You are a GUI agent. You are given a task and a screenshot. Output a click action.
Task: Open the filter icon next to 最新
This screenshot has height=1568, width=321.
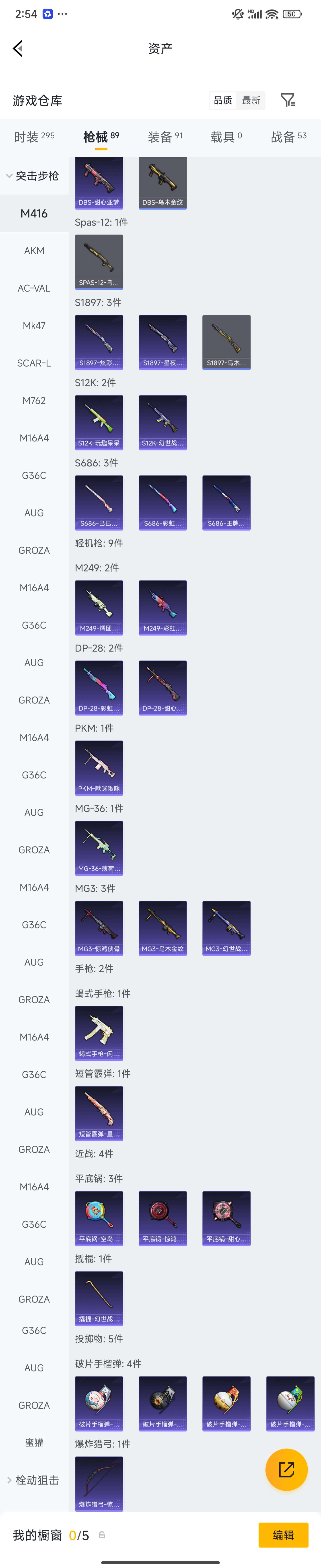click(x=288, y=100)
